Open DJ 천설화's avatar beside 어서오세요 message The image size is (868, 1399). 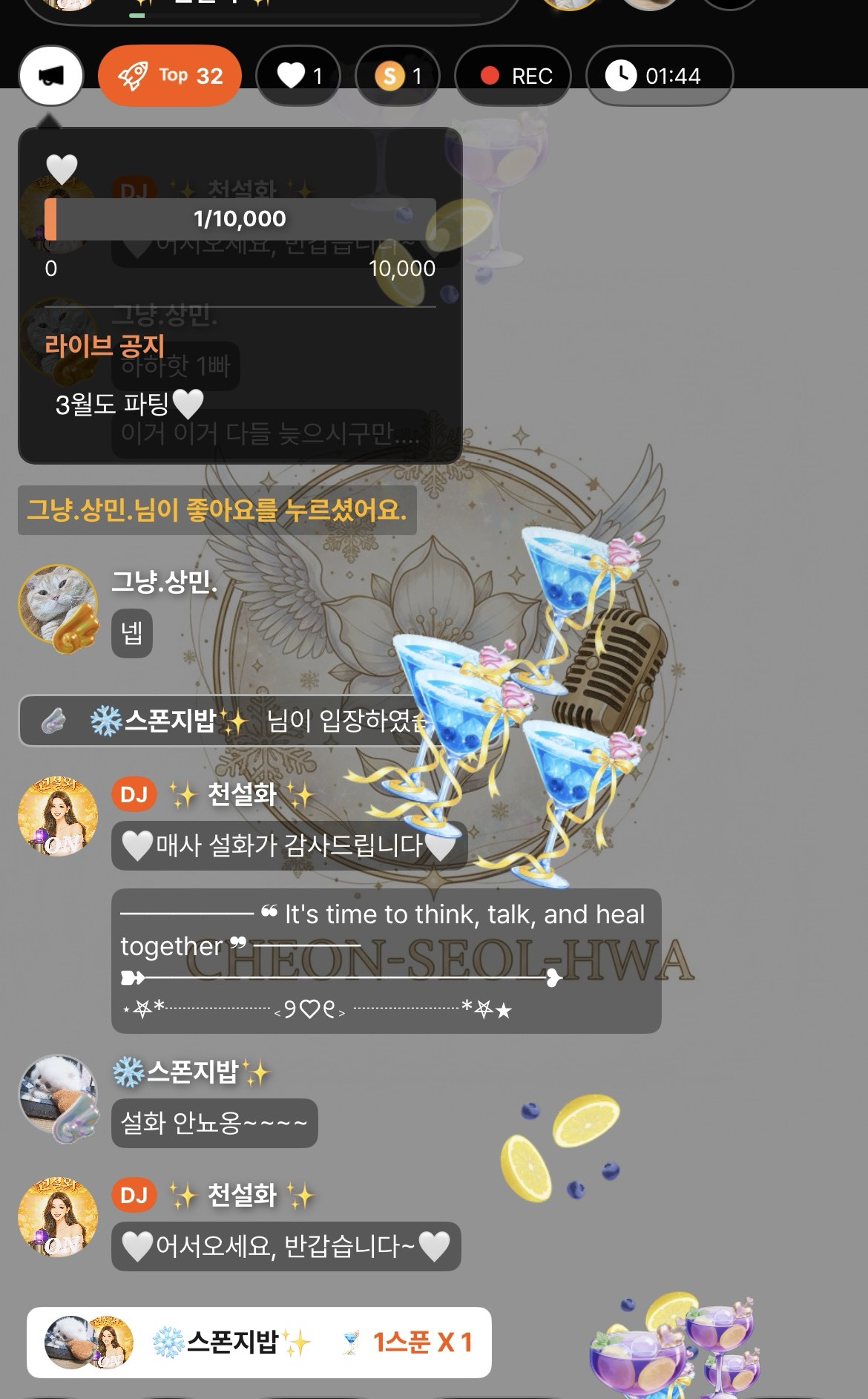58,1216
